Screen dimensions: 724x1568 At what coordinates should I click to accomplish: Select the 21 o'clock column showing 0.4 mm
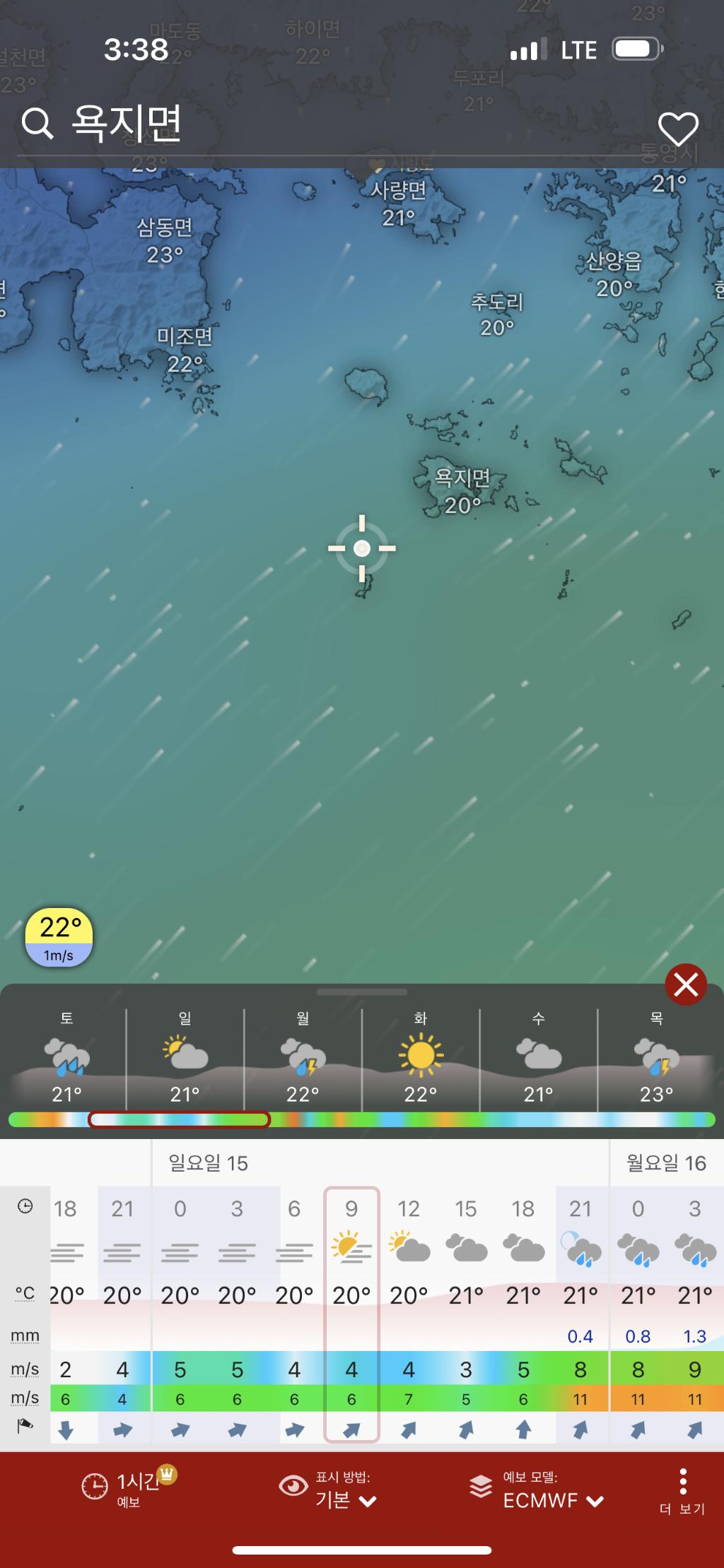pos(580,1314)
